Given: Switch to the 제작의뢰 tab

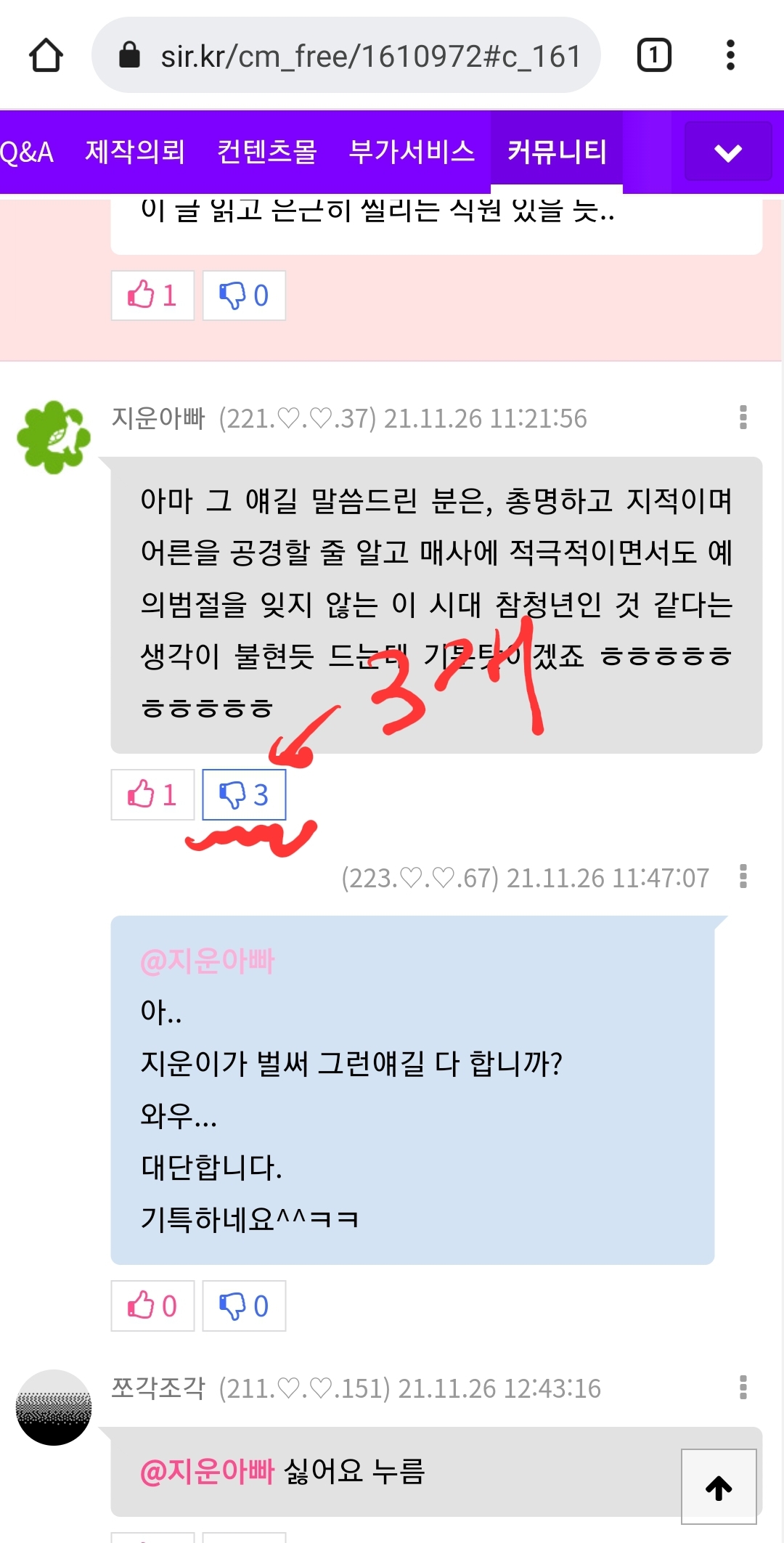Looking at the screenshot, I should point(135,152).
